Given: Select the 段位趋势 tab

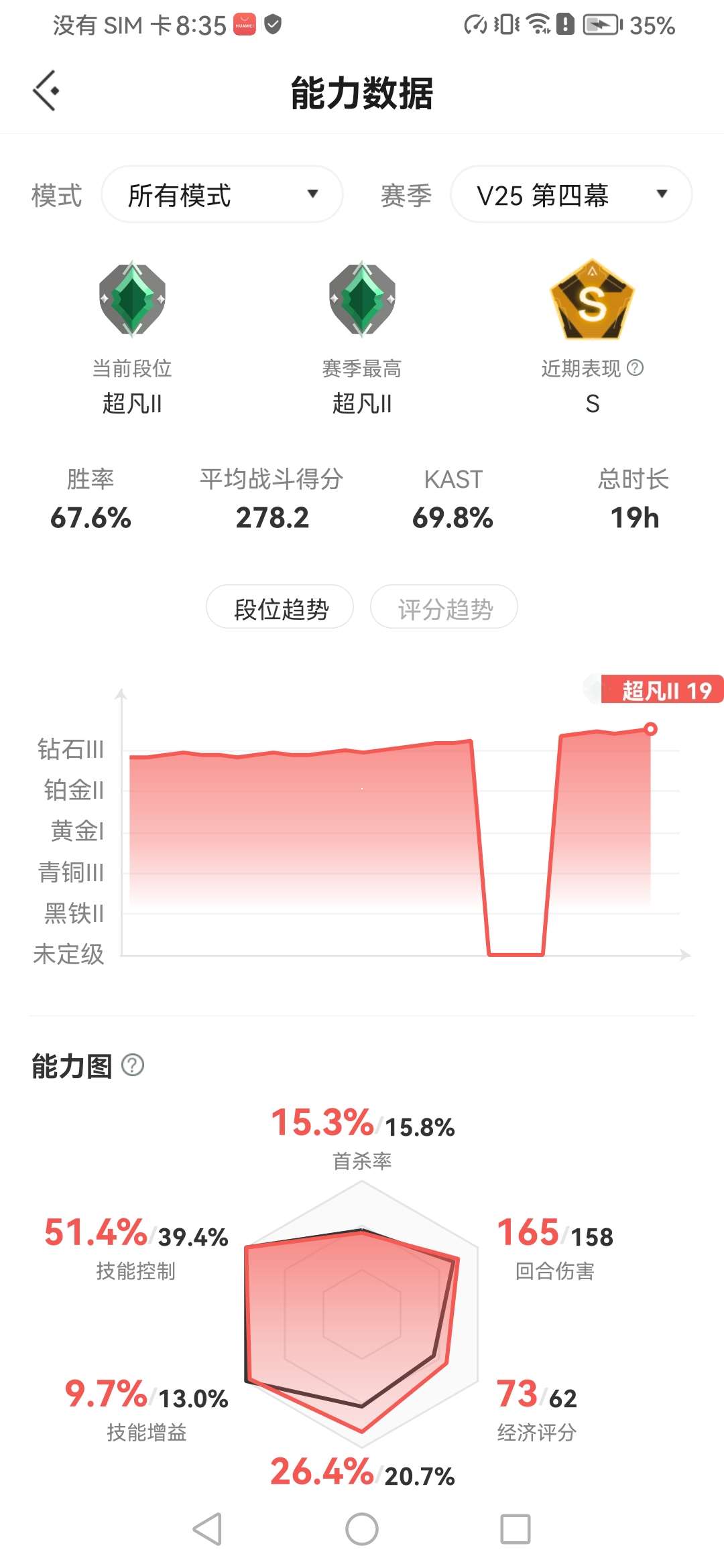Looking at the screenshot, I should coord(280,607).
